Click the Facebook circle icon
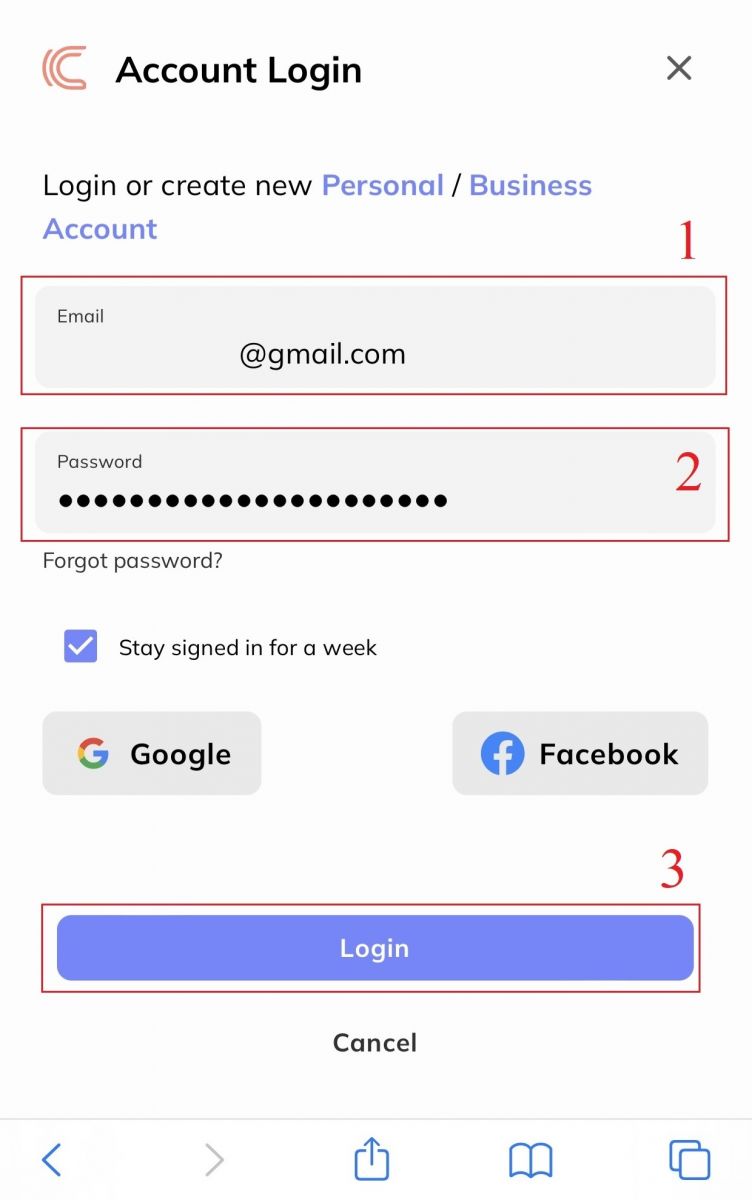This screenshot has width=752, height=1200. pyautogui.click(x=503, y=753)
